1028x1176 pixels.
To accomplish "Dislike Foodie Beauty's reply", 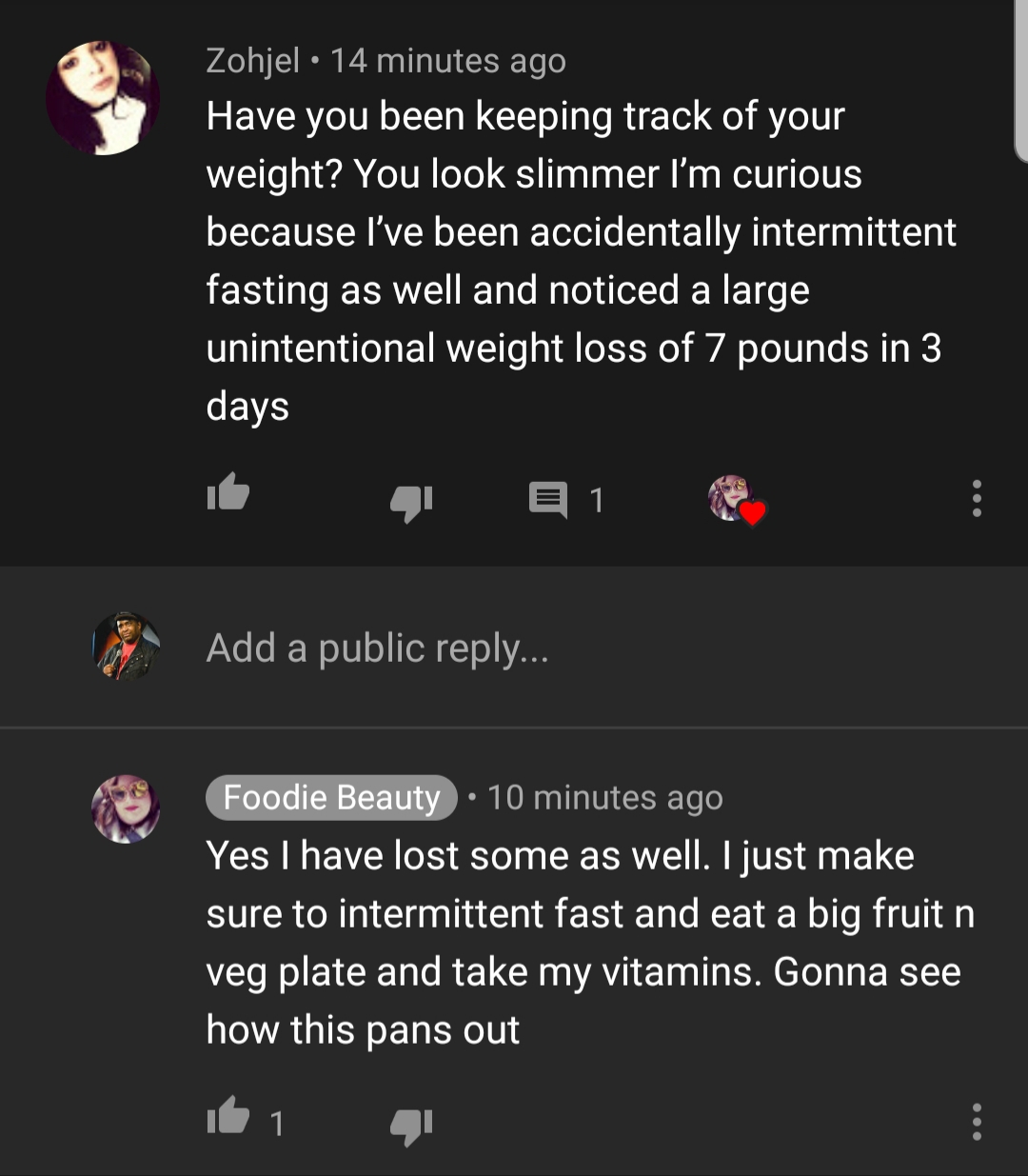I will click(x=411, y=1126).
